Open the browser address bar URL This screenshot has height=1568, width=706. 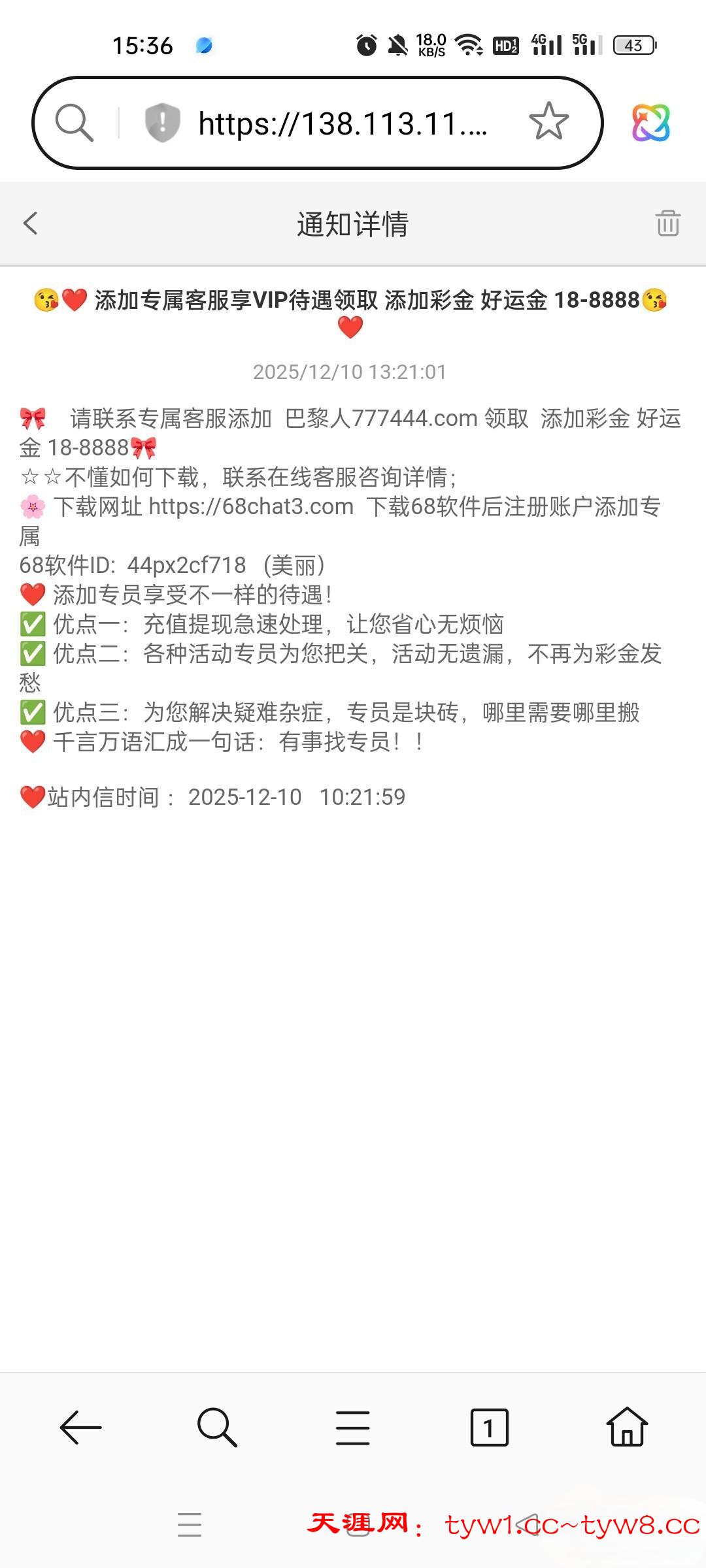343,123
